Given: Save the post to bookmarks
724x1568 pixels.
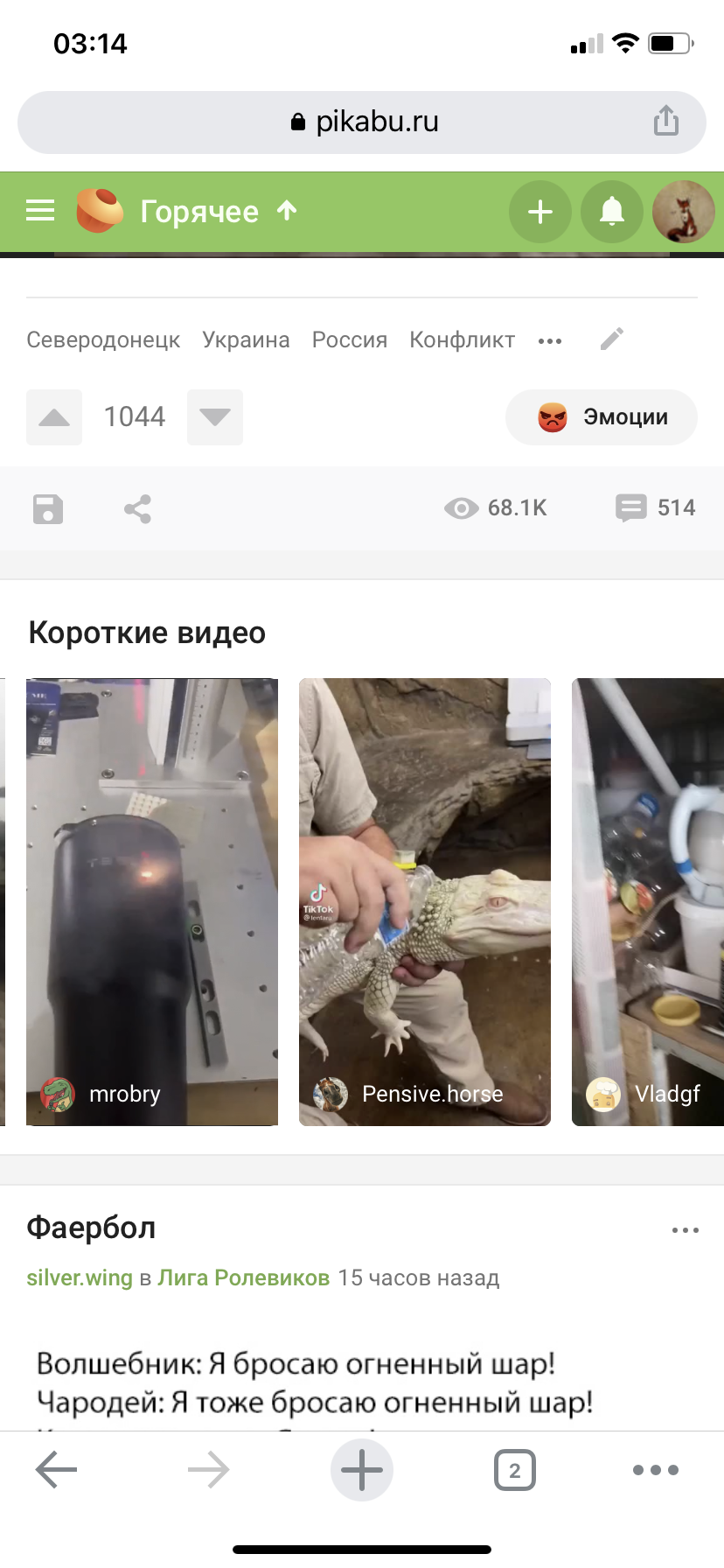Looking at the screenshot, I should tap(48, 508).
